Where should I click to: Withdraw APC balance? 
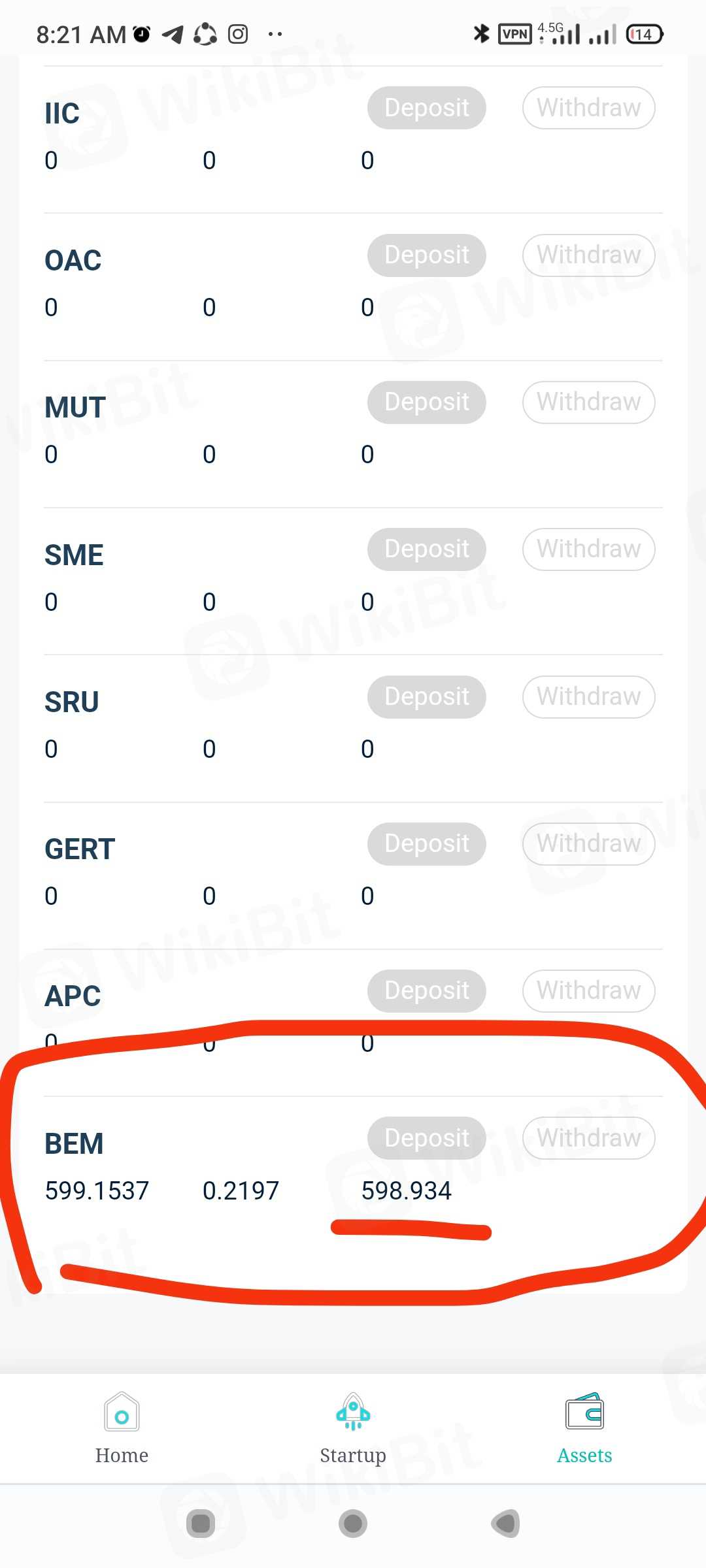(x=588, y=990)
